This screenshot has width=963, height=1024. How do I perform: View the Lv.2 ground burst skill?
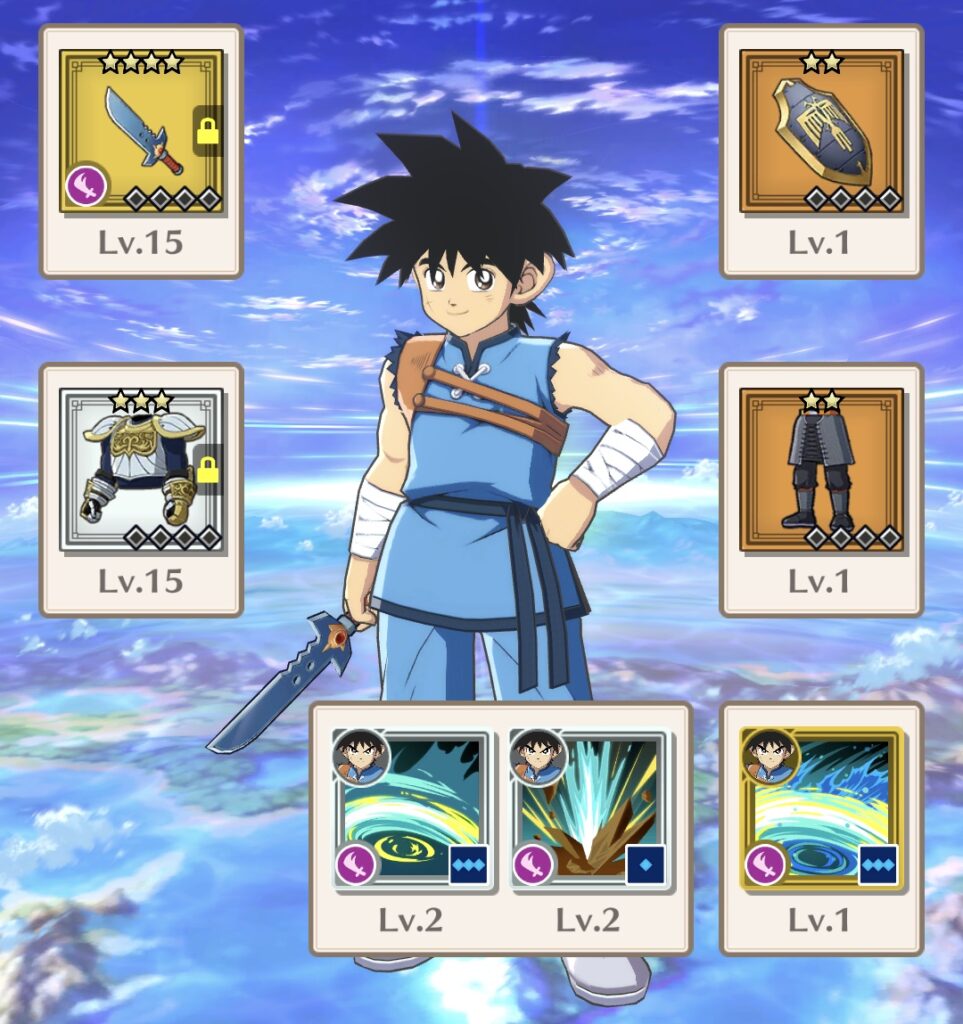[x=588, y=810]
